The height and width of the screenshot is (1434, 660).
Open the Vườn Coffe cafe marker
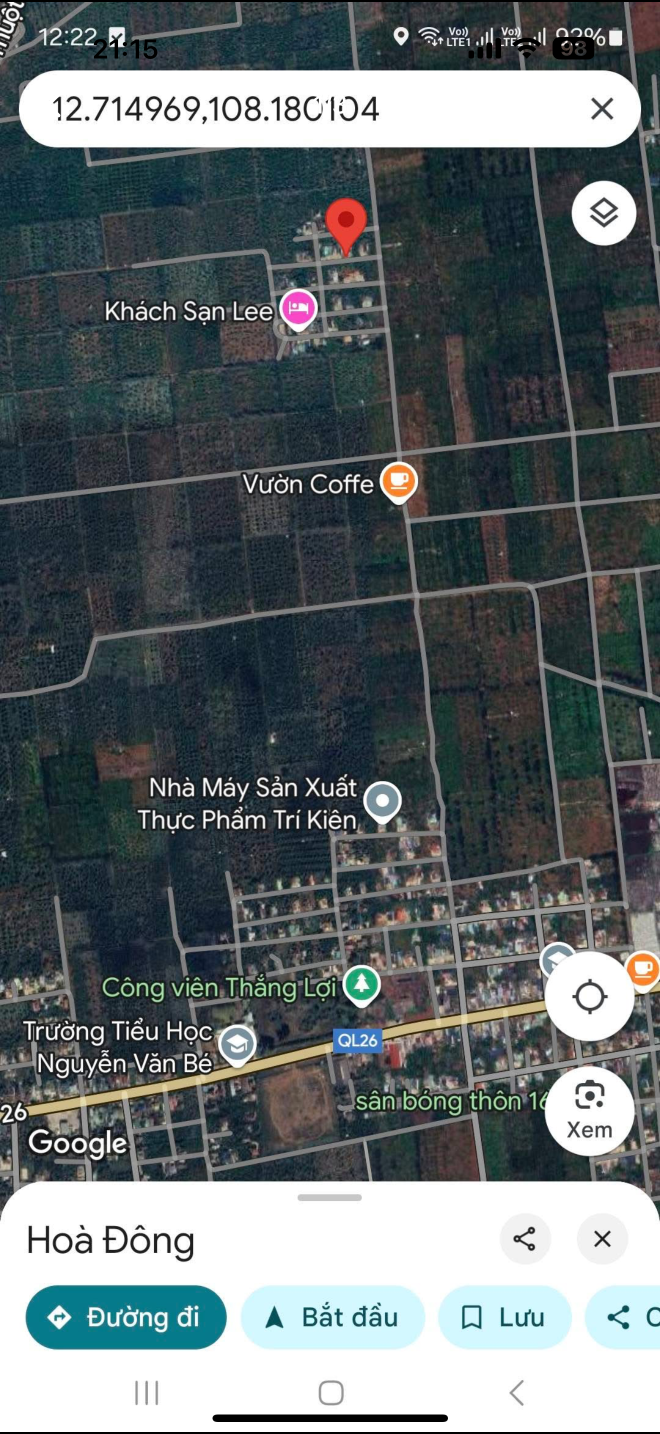tap(399, 483)
